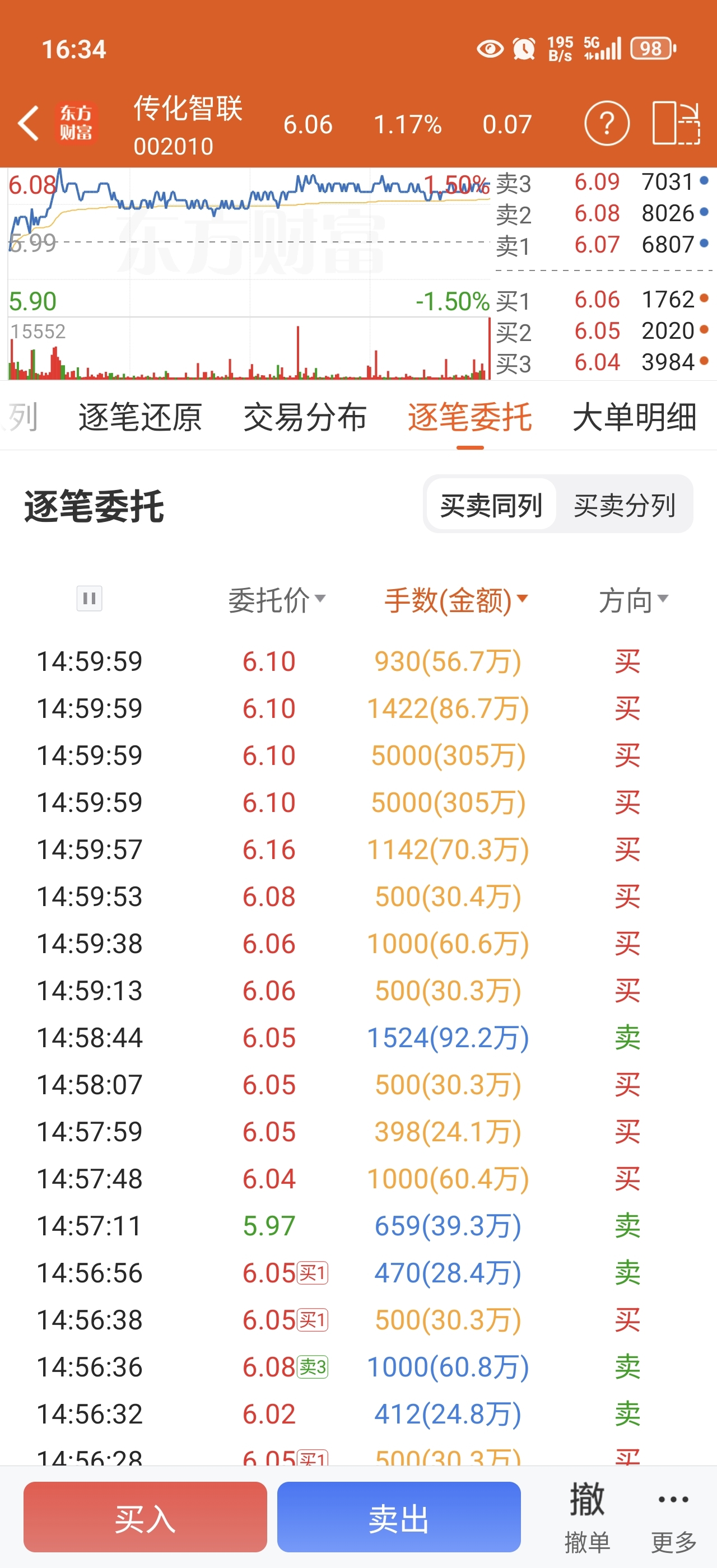
Task: Switch to the 逐笔还原 tab
Action: [140, 418]
